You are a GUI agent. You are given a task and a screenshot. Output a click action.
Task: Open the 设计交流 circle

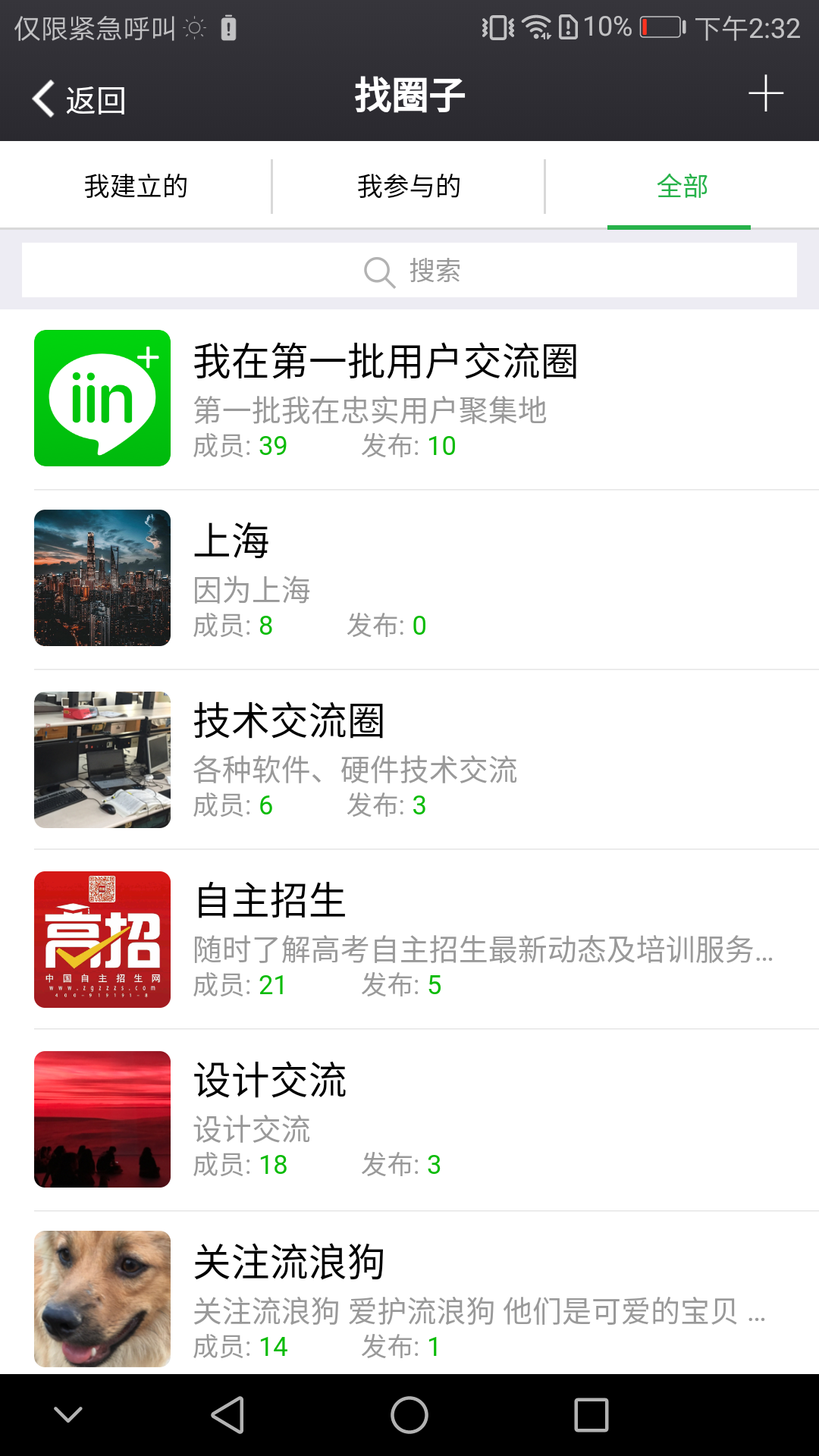pyautogui.click(x=409, y=1119)
